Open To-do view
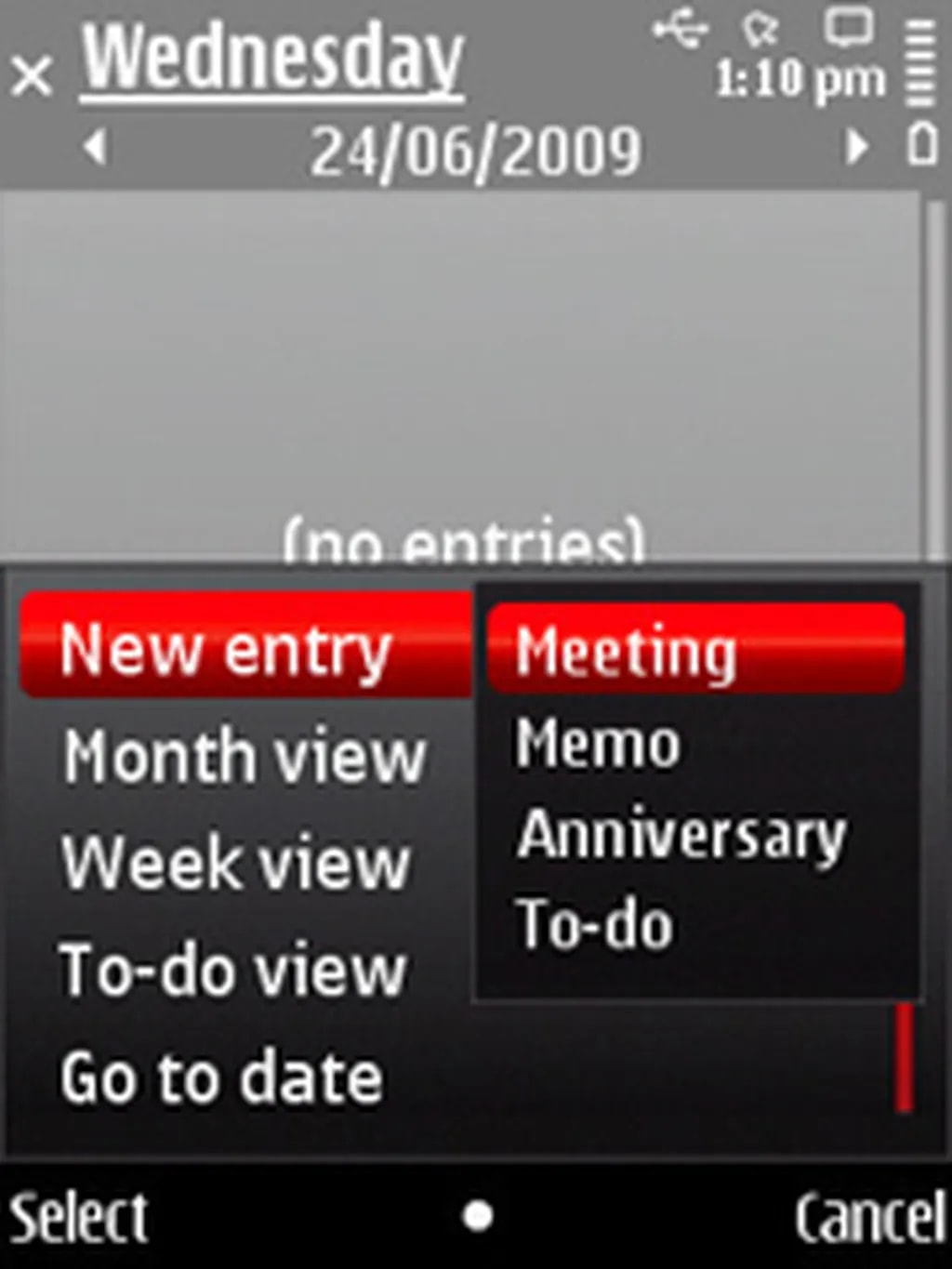 click(233, 971)
